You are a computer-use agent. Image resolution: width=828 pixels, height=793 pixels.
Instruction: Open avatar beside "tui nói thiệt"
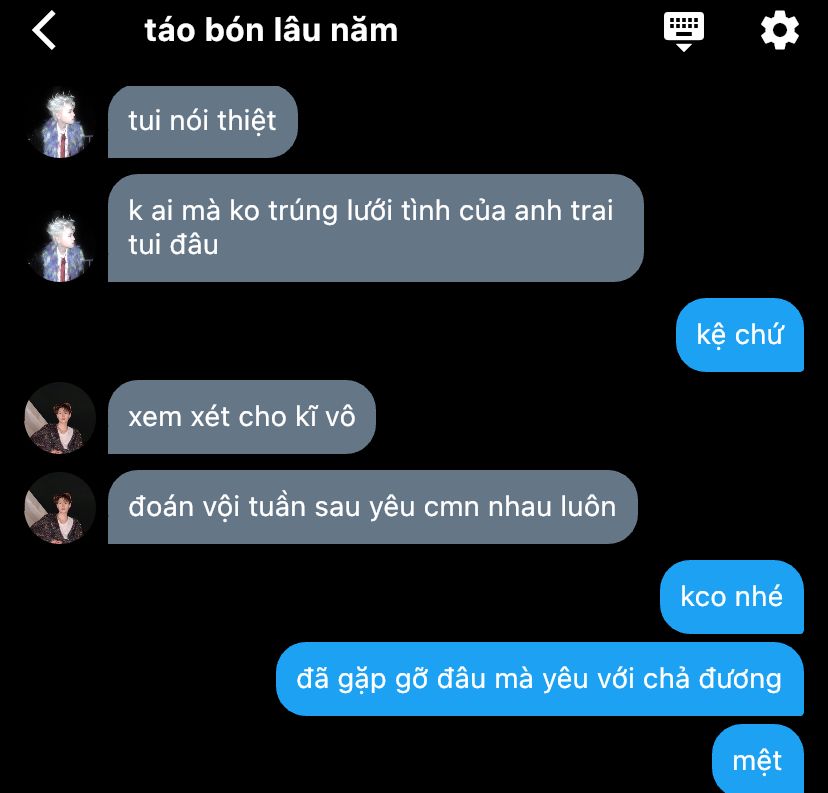pos(60,123)
